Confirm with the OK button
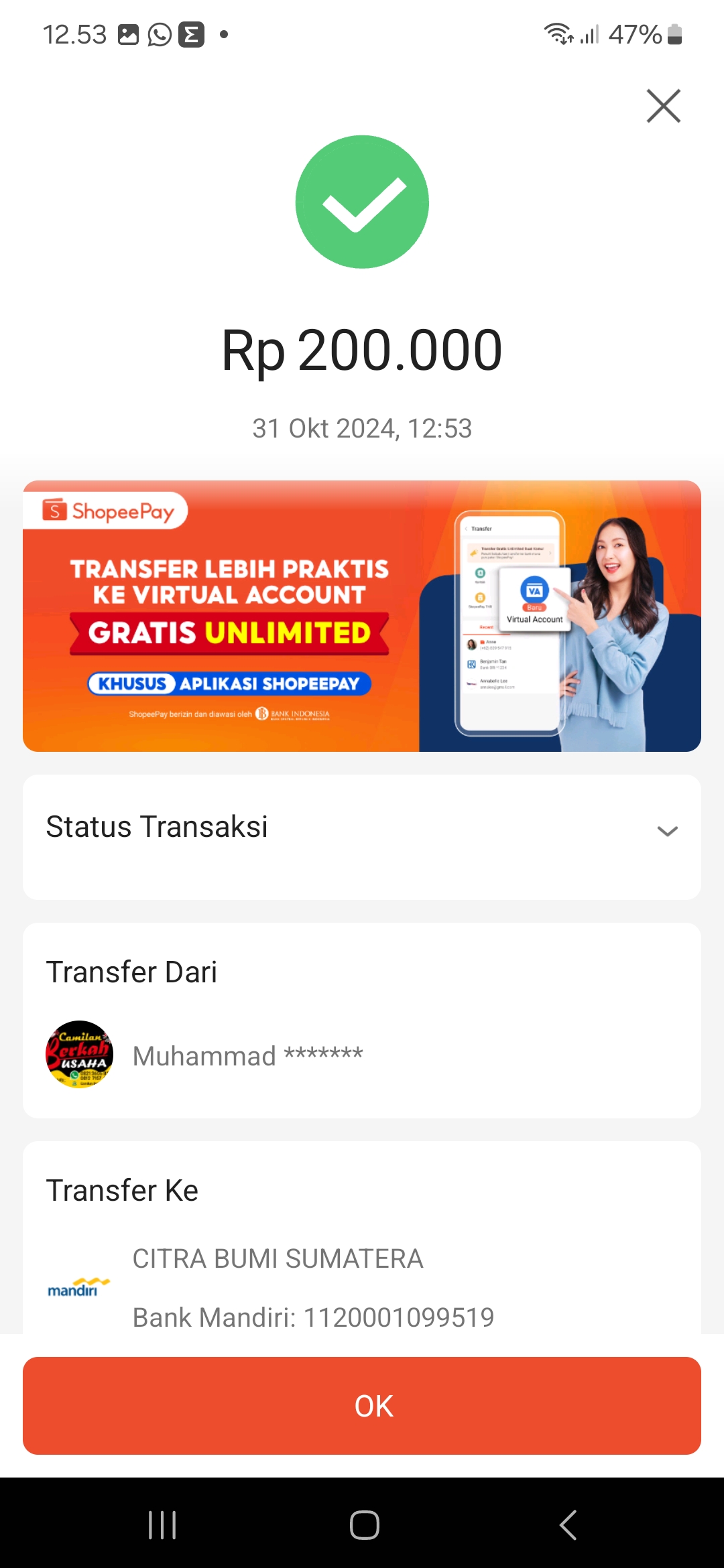The width and height of the screenshot is (724, 1568). point(362,1406)
